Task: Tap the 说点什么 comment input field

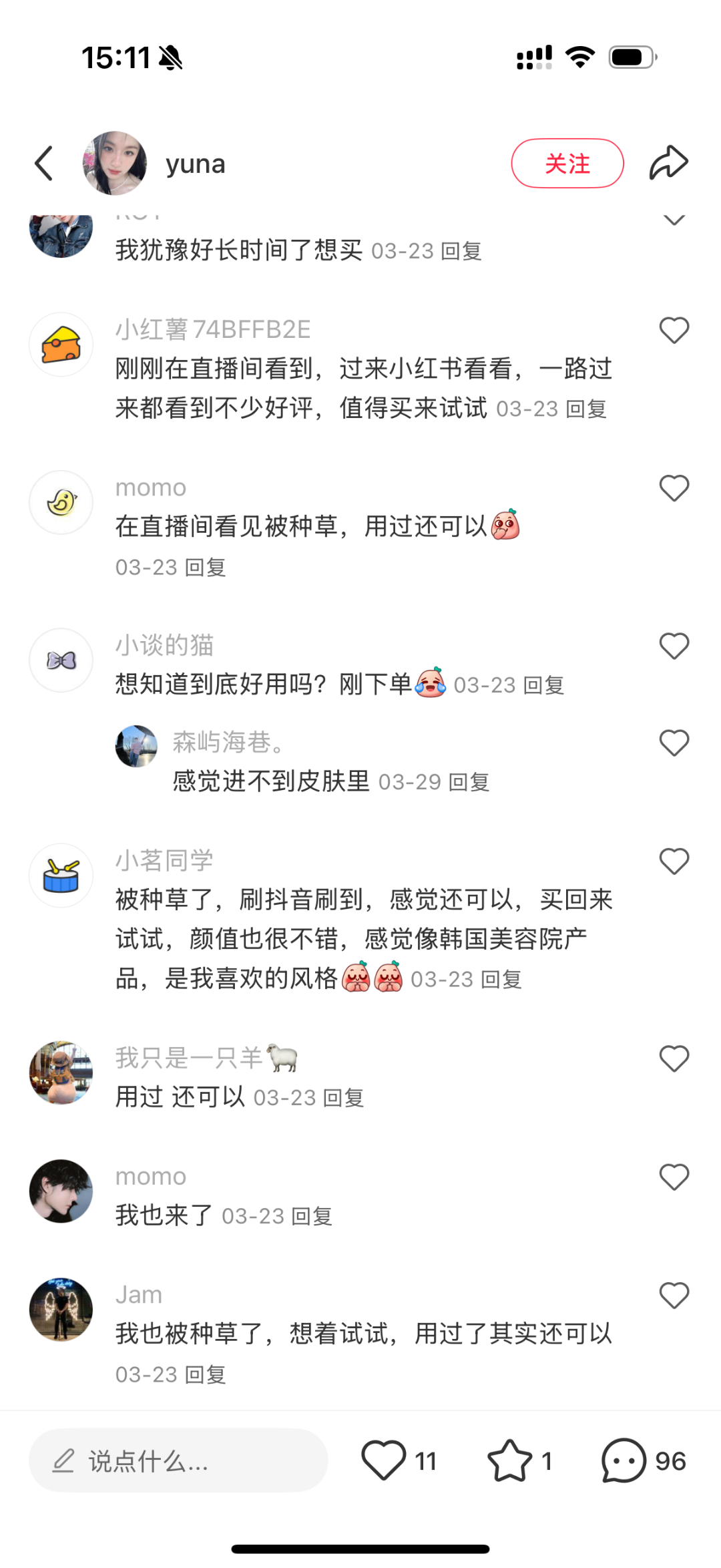Action: 178,1461
